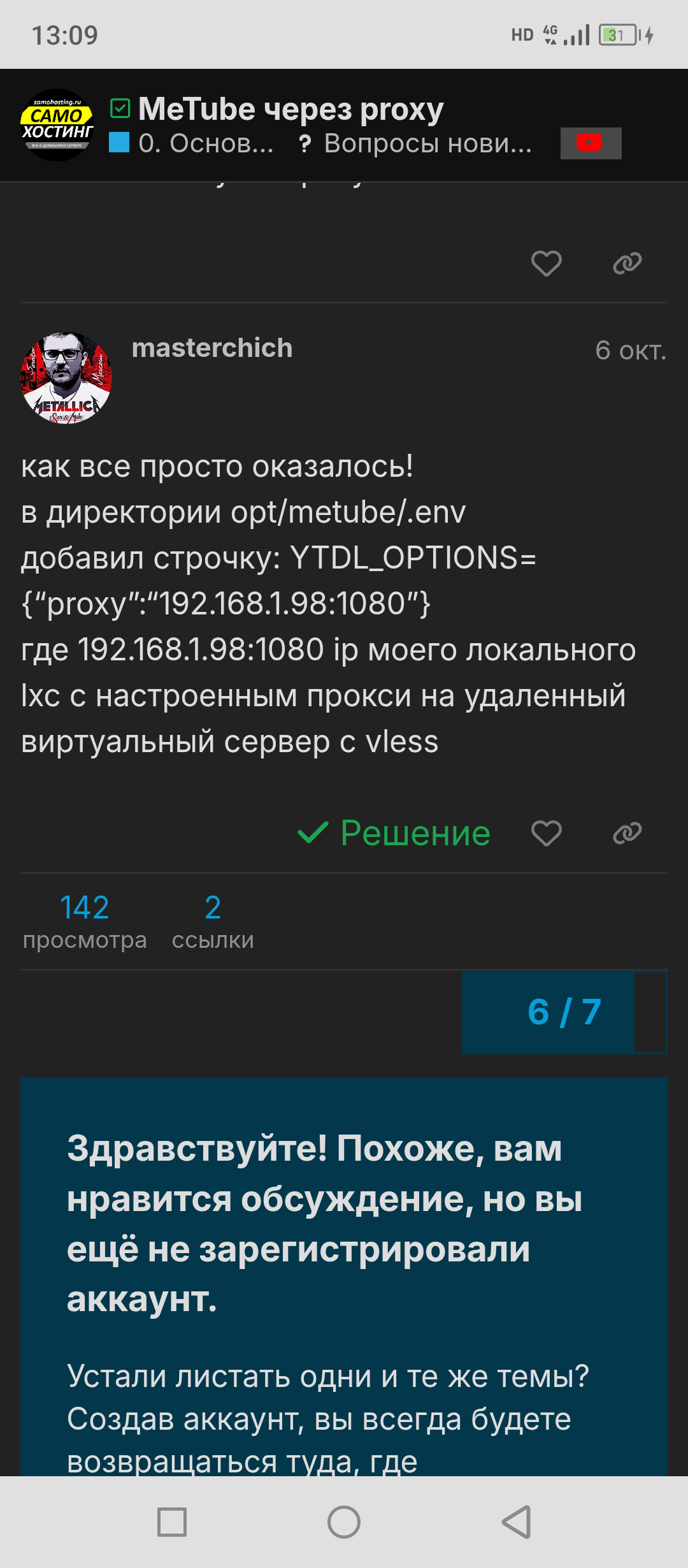
Task: Open the 6 / 7 topic progress navigator
Action: click(564, 1012)
